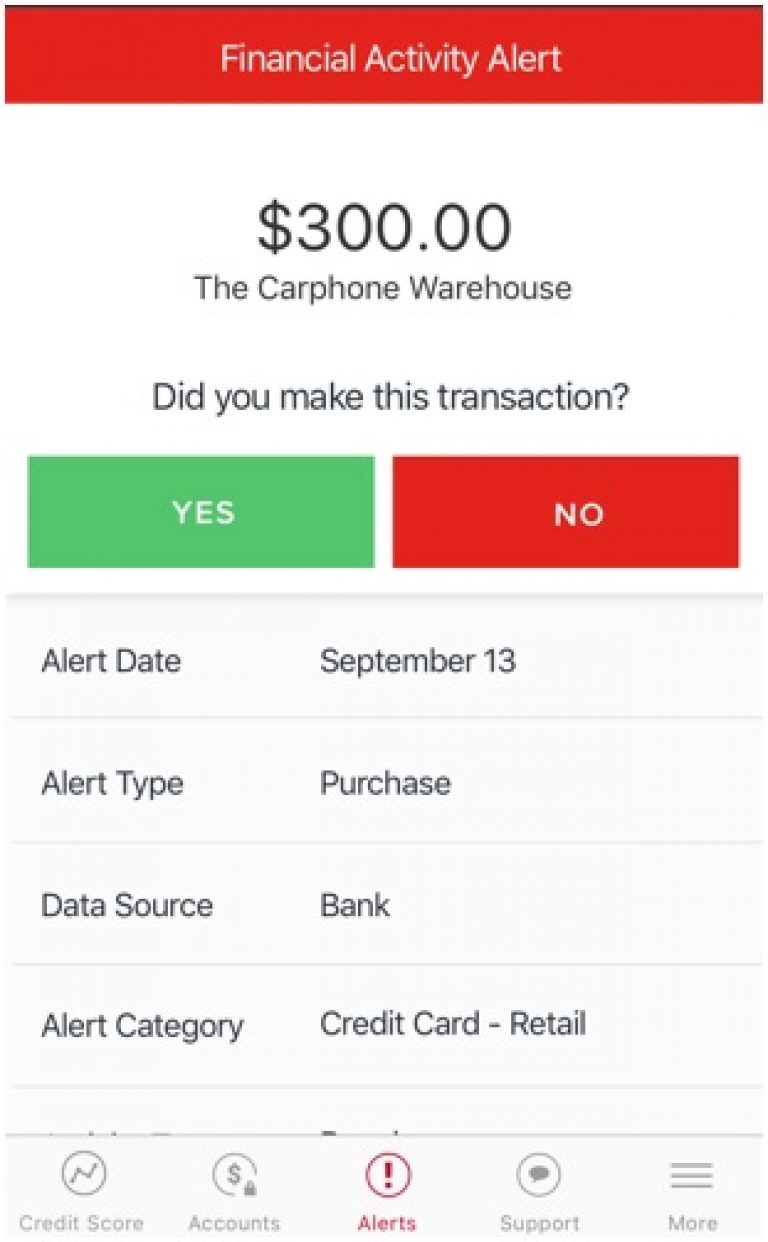The width and height of the screenshot is (768, 1242).
Task: Open the Accounts tab
Action: pyautogui.click(x=234, y=1192)
